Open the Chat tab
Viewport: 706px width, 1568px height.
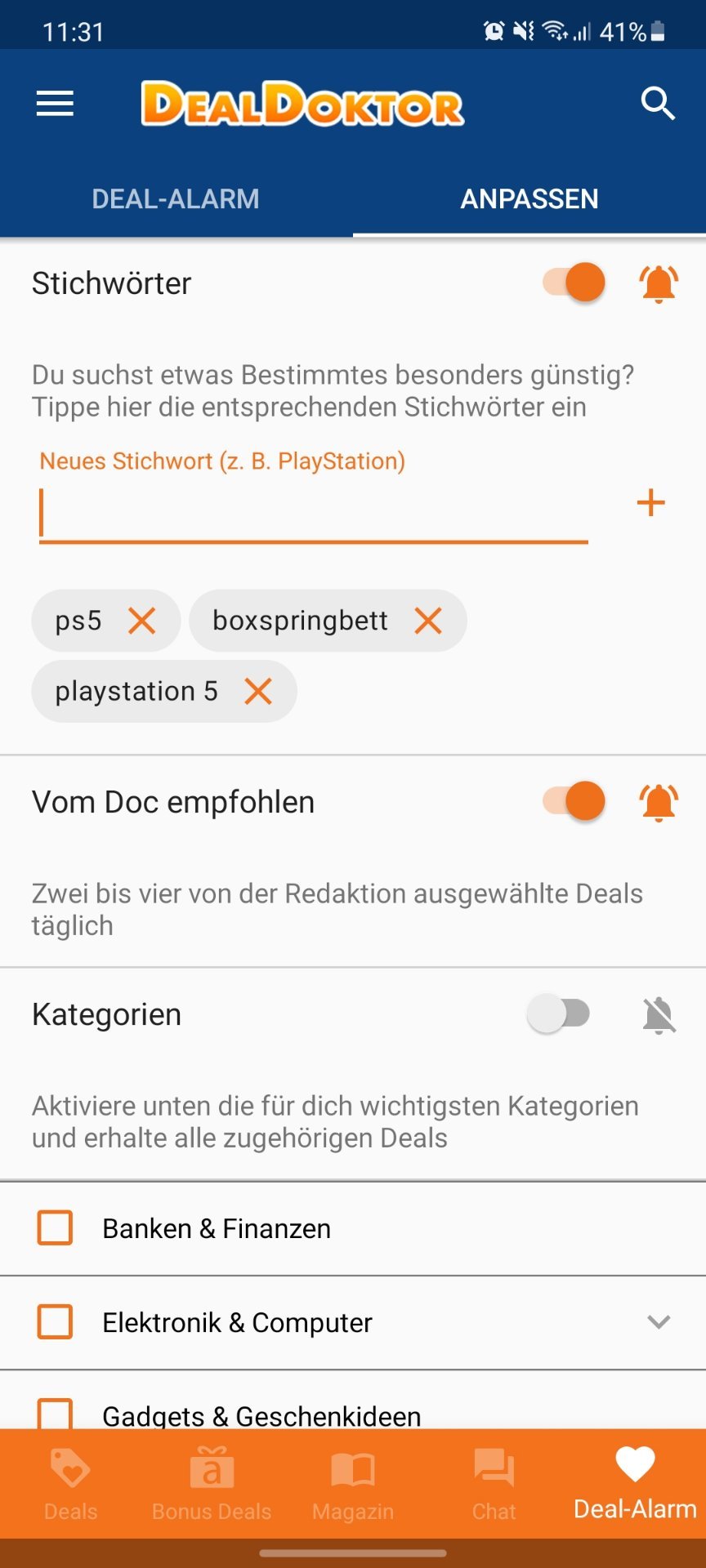coord(494,1484)
